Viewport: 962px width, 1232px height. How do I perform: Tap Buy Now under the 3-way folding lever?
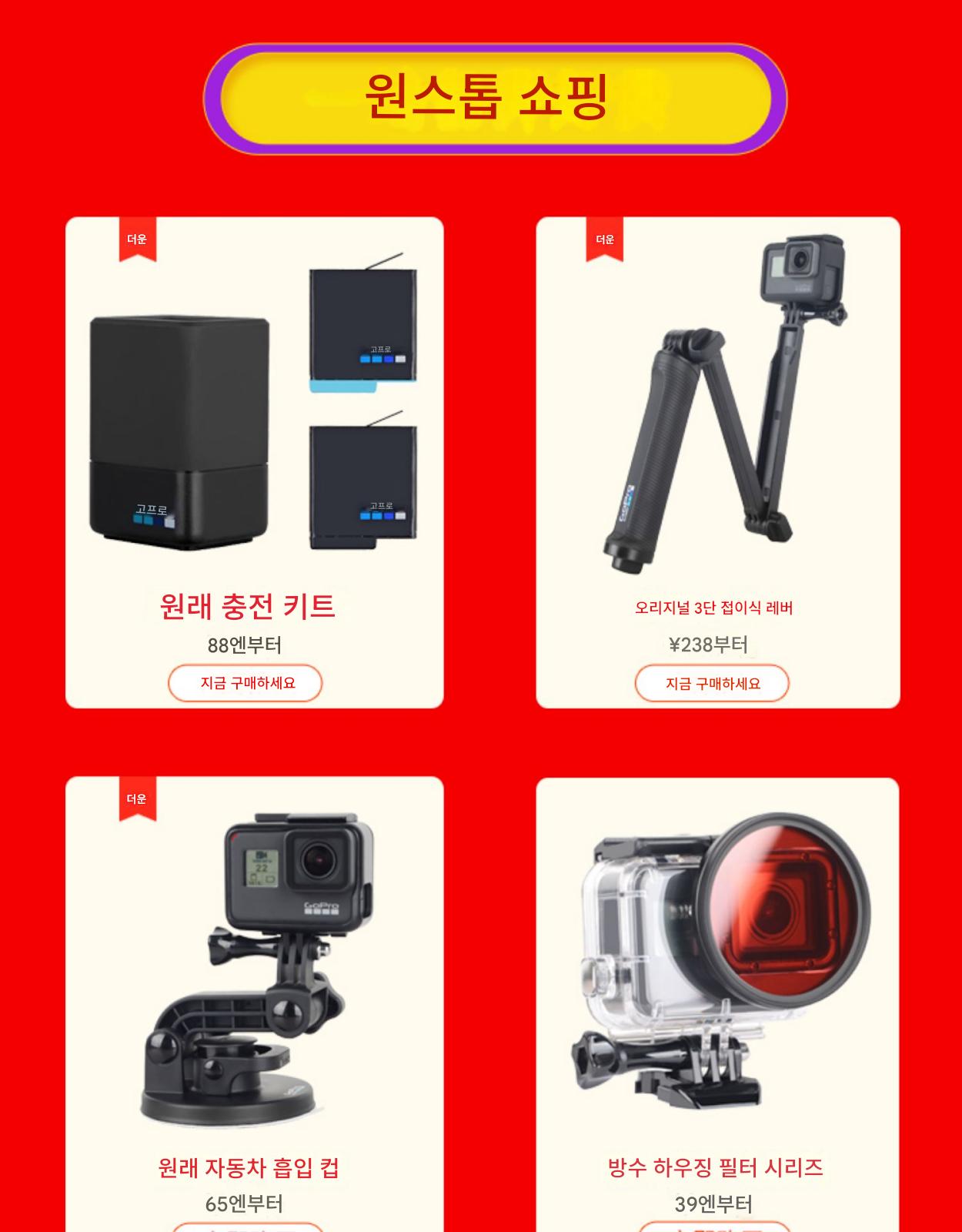pos(712,683)
